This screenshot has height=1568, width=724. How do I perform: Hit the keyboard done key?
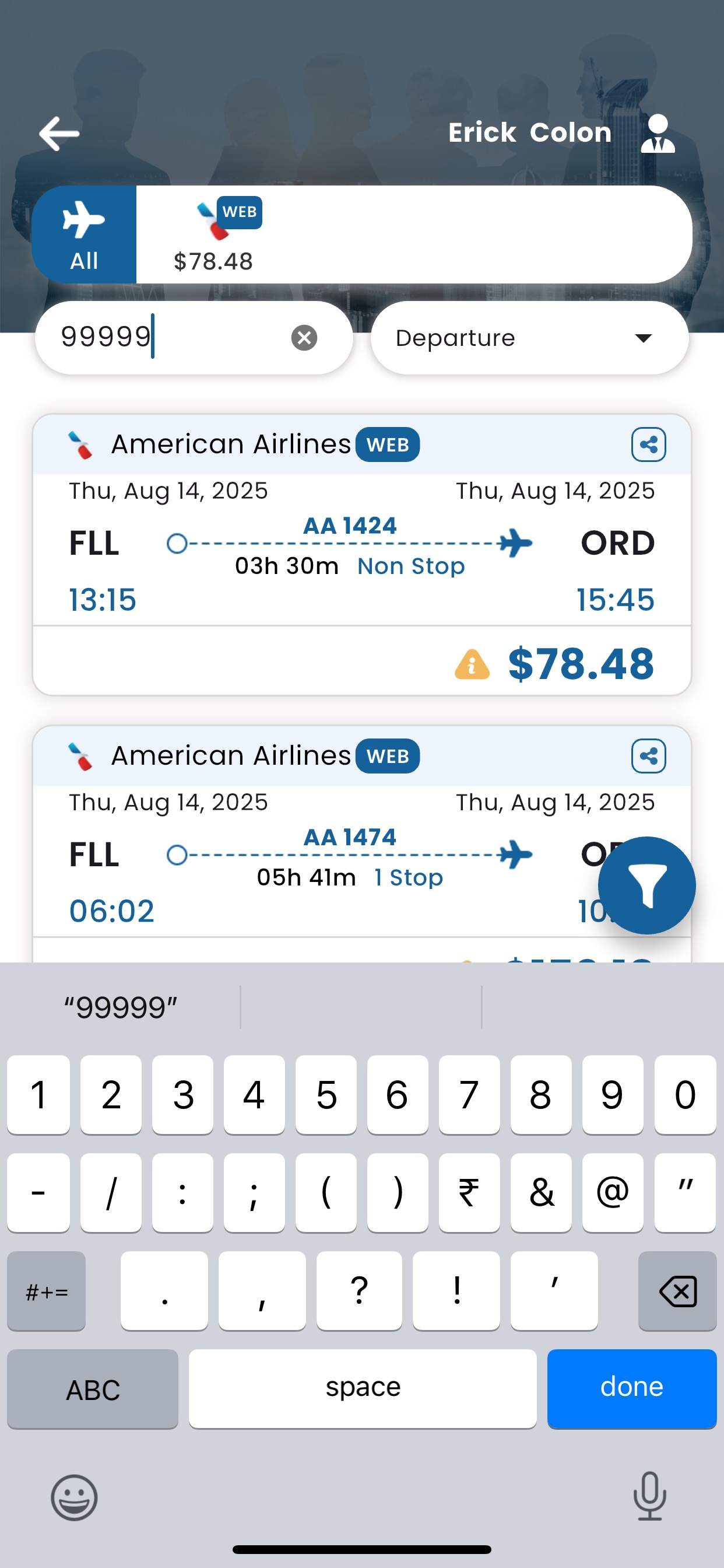(631, 1388)
